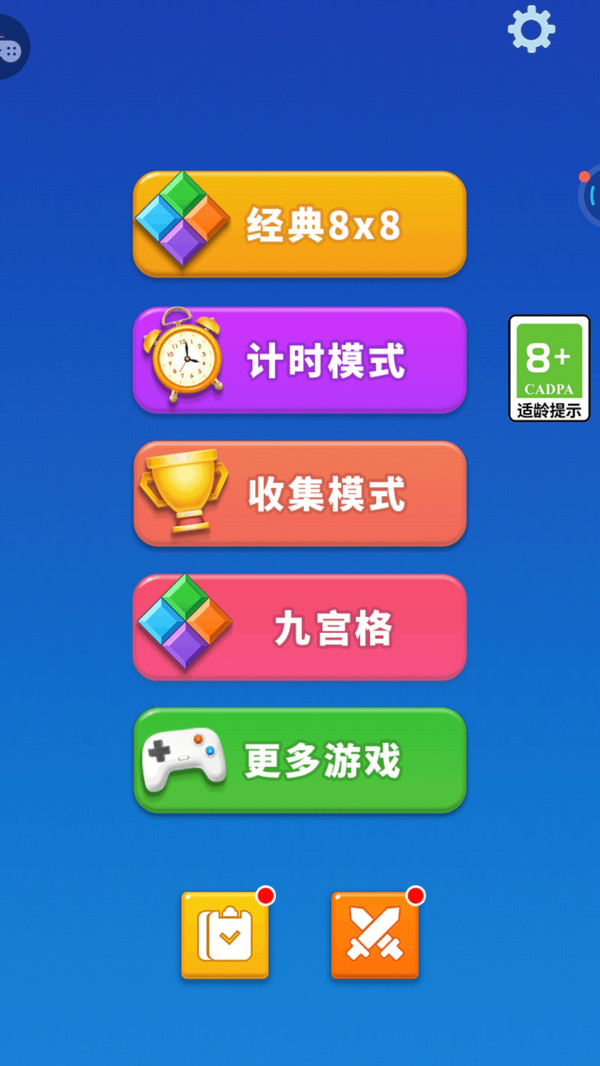Image resolution: width=600 pixels, height=1066 pixels.
Task: Select 计时模式 timed mode
Action: (x=300, y=360)
